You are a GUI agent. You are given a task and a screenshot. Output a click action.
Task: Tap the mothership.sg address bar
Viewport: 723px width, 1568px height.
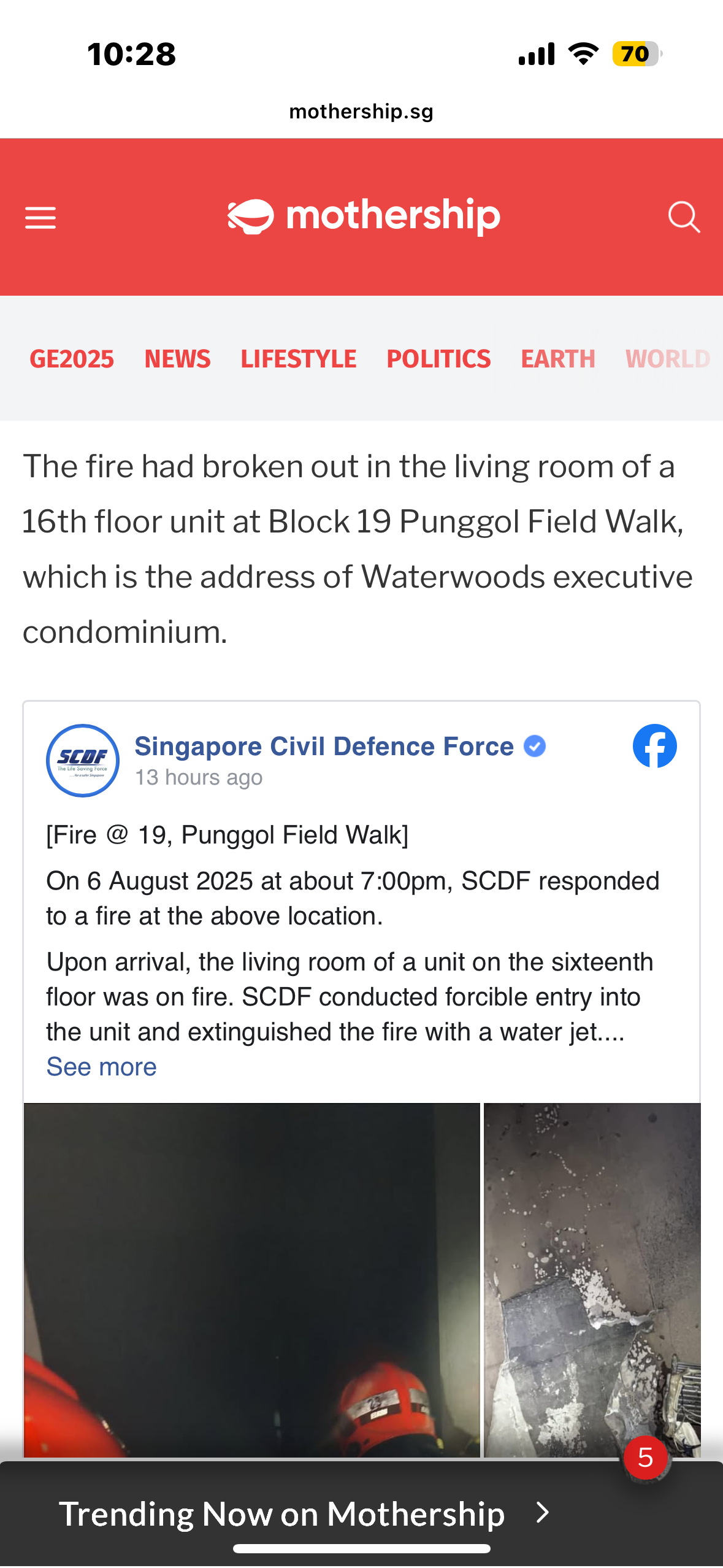(x=361, y=112)
